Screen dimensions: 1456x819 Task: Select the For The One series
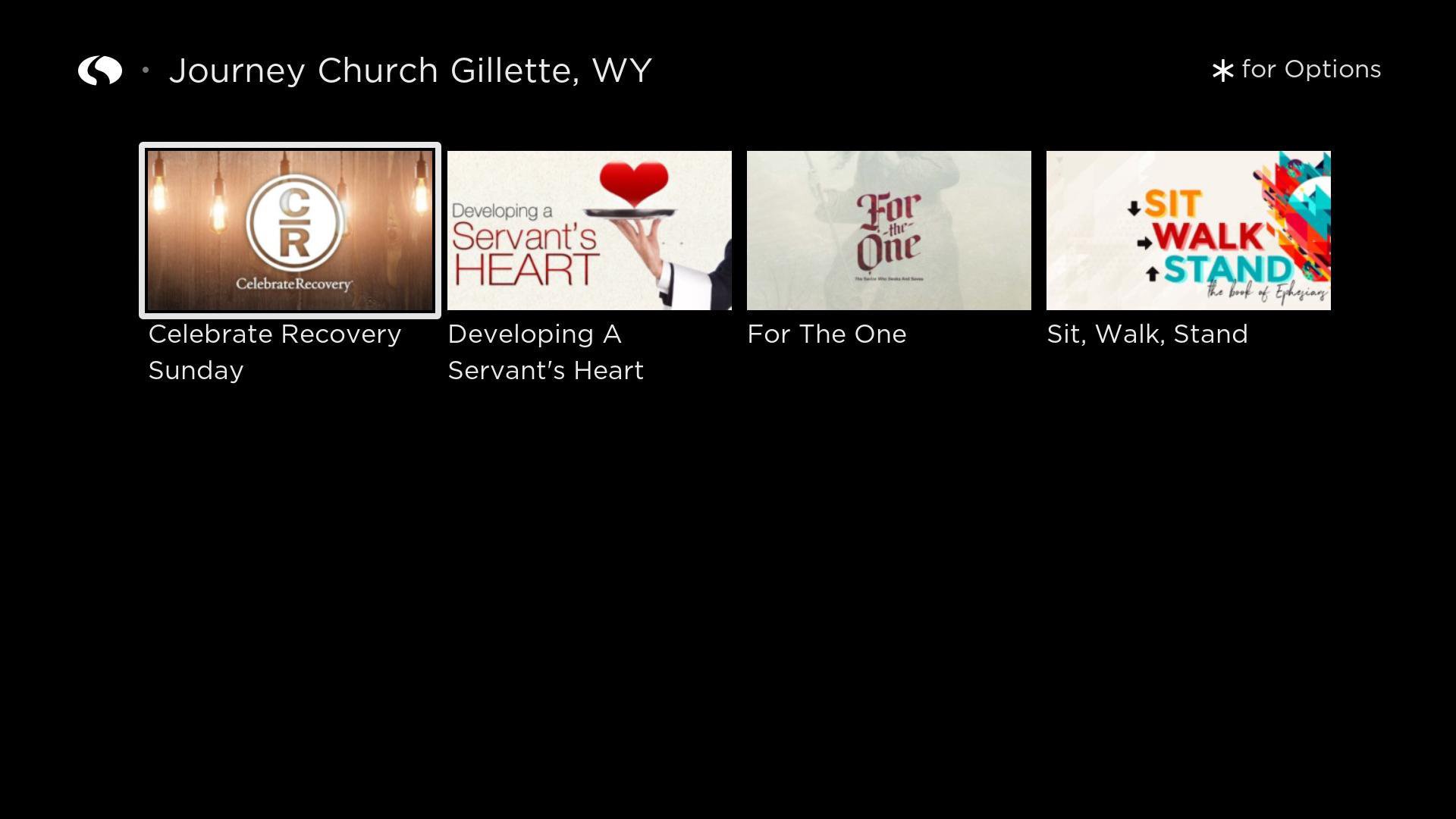889,231
